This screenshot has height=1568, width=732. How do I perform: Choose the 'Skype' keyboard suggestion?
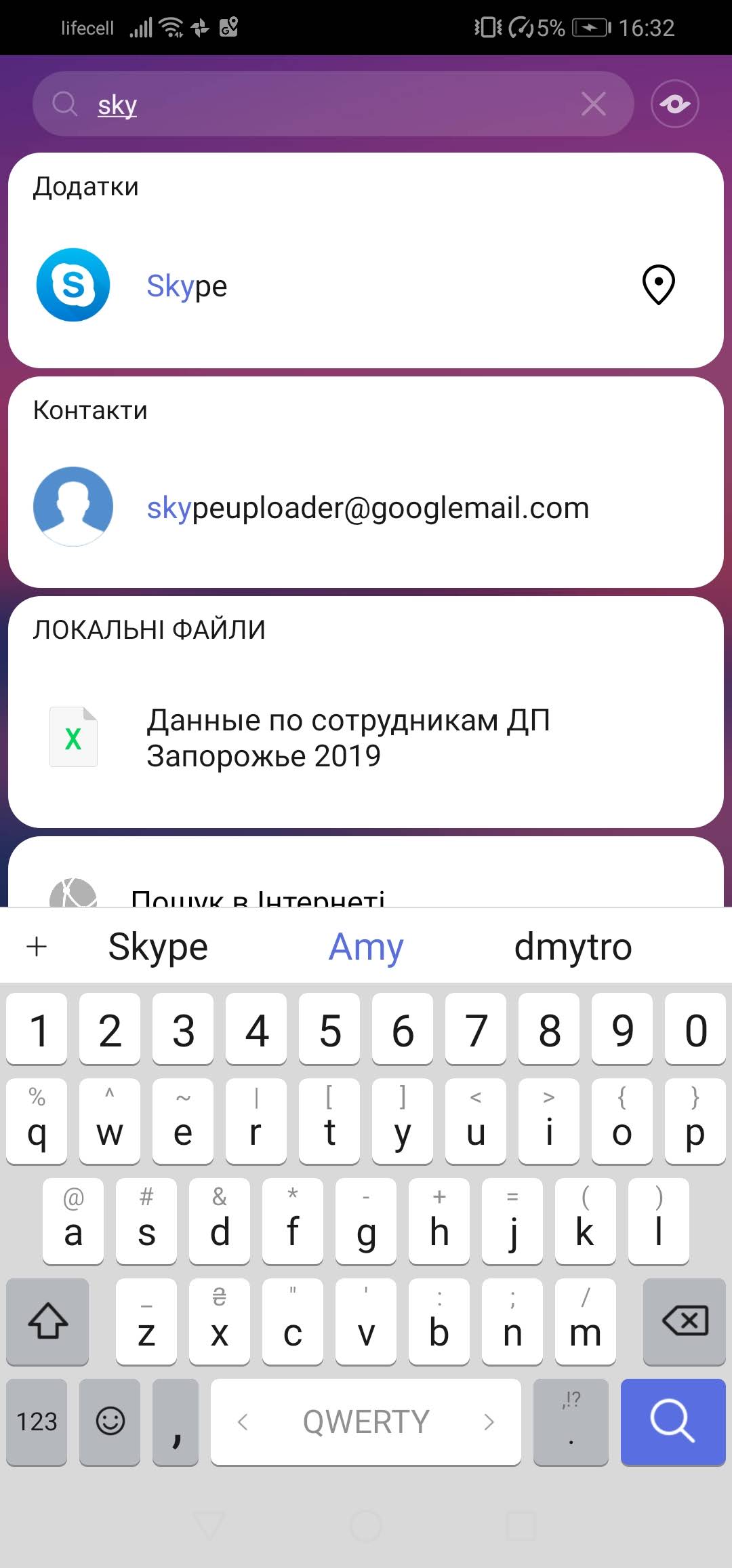[x=158, y=947]
